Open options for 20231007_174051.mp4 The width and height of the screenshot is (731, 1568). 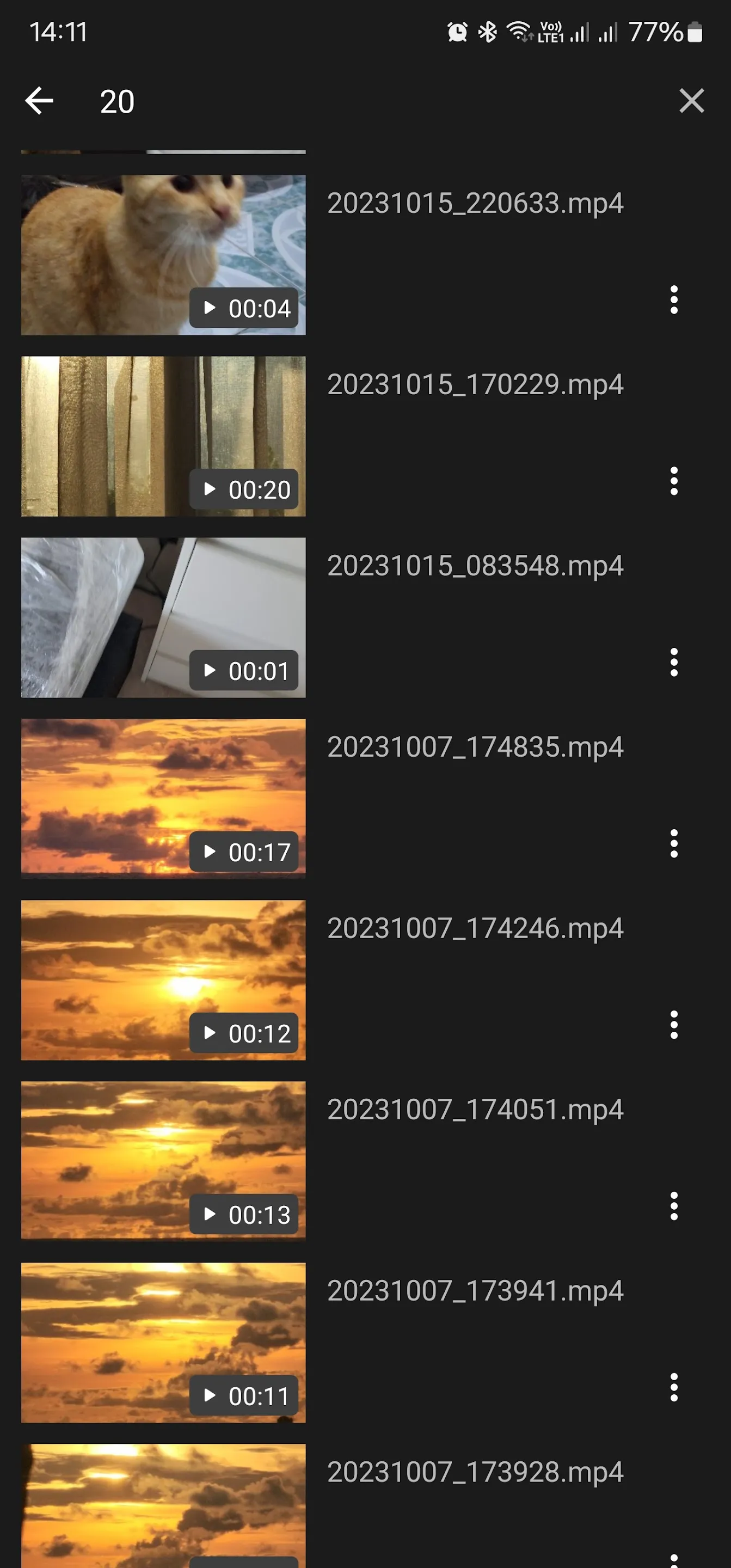point(673,1205)
